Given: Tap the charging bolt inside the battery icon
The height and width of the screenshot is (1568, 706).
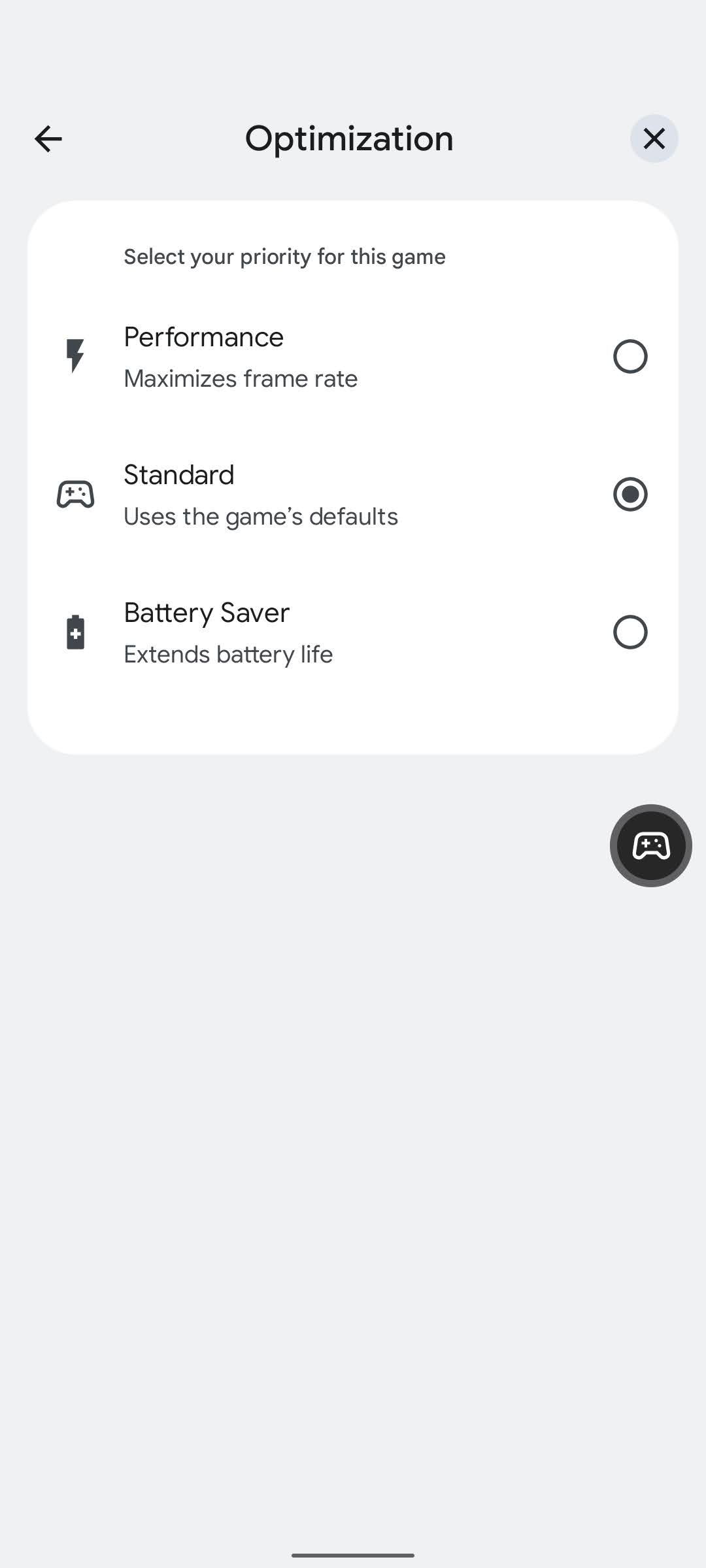Looking at the screenshot, I should pyautogui.click(x=75, y=634).
